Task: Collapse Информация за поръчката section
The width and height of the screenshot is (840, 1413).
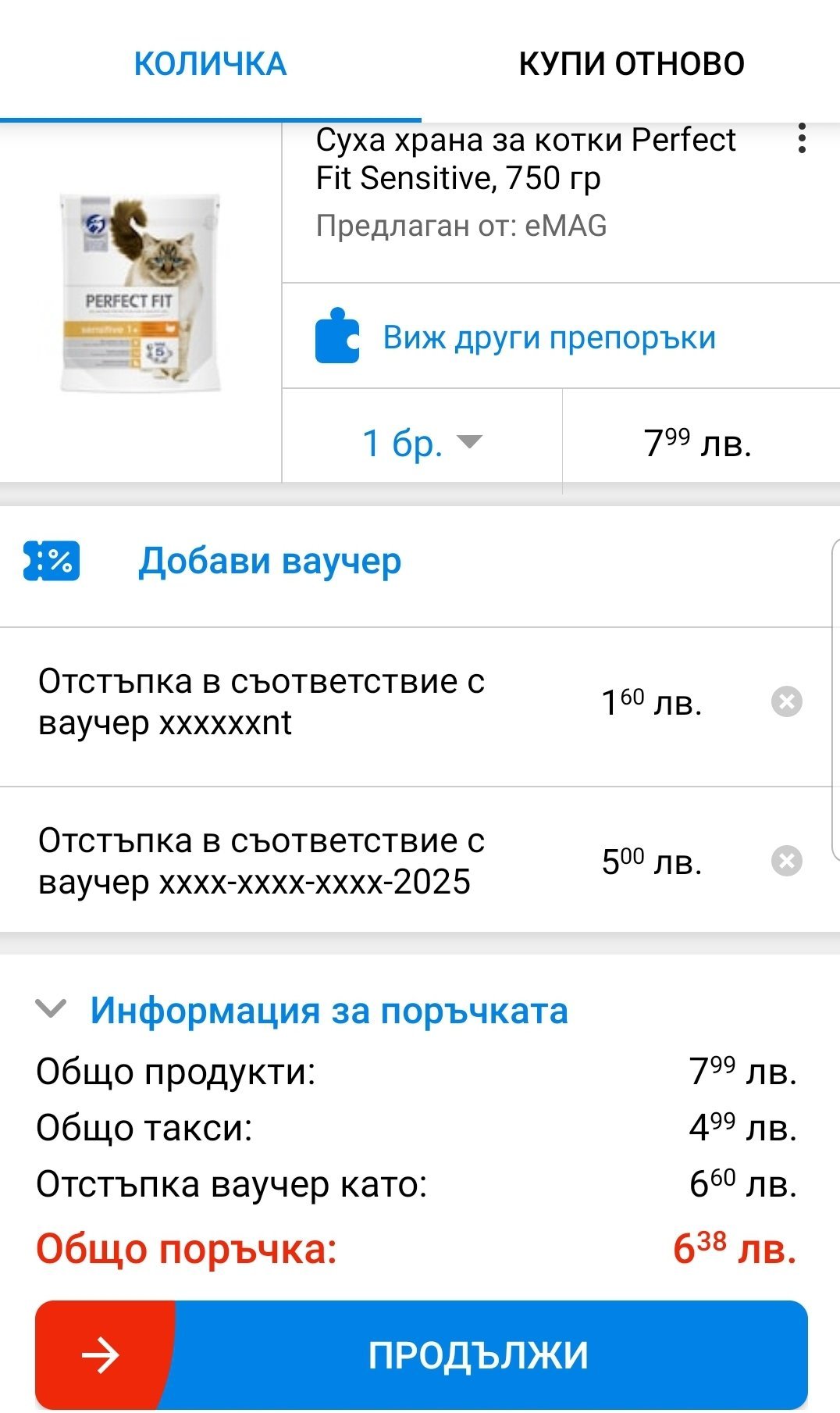Action: [52, 1009]
